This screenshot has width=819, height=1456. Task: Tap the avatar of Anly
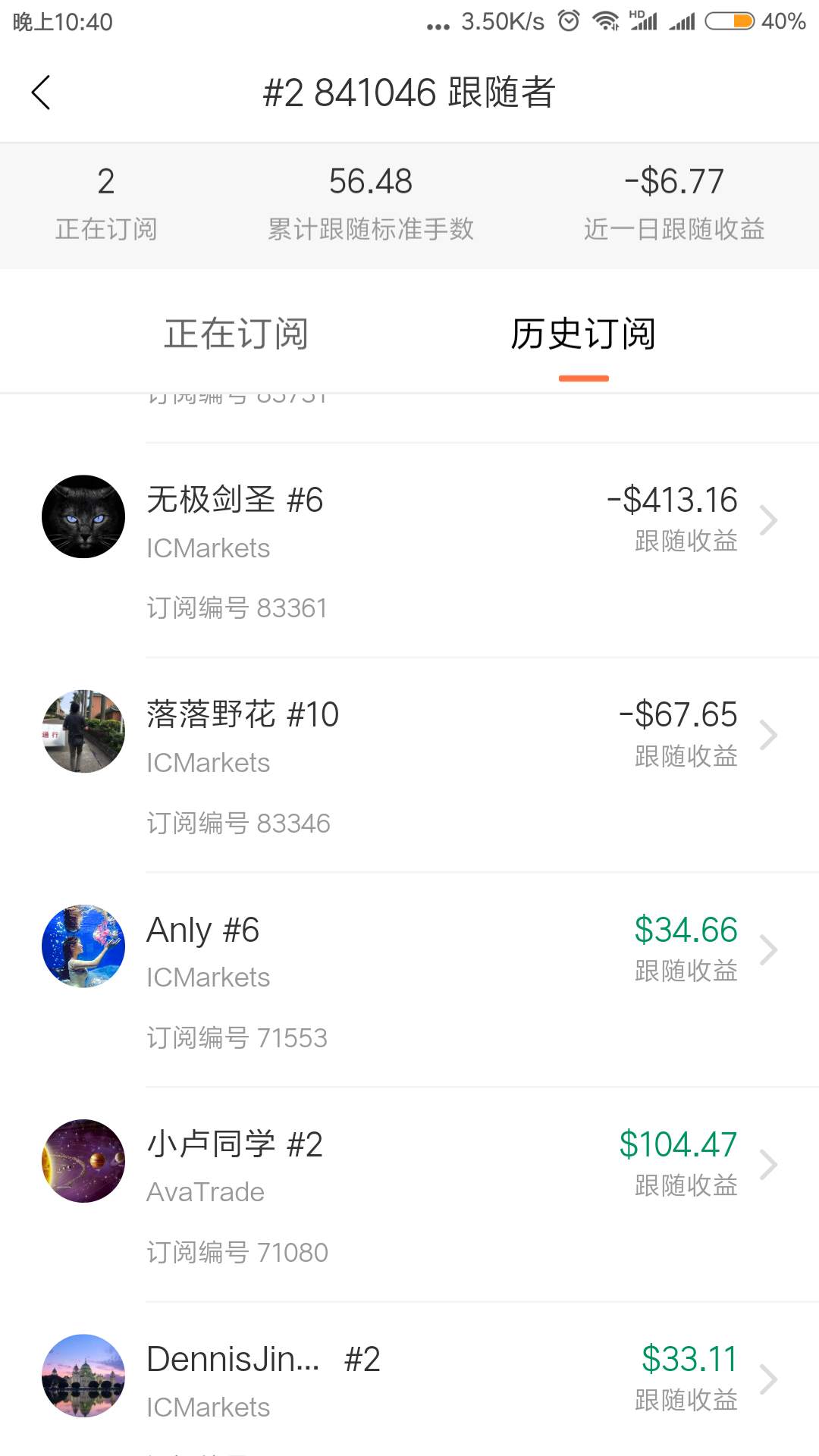point(83,947)
